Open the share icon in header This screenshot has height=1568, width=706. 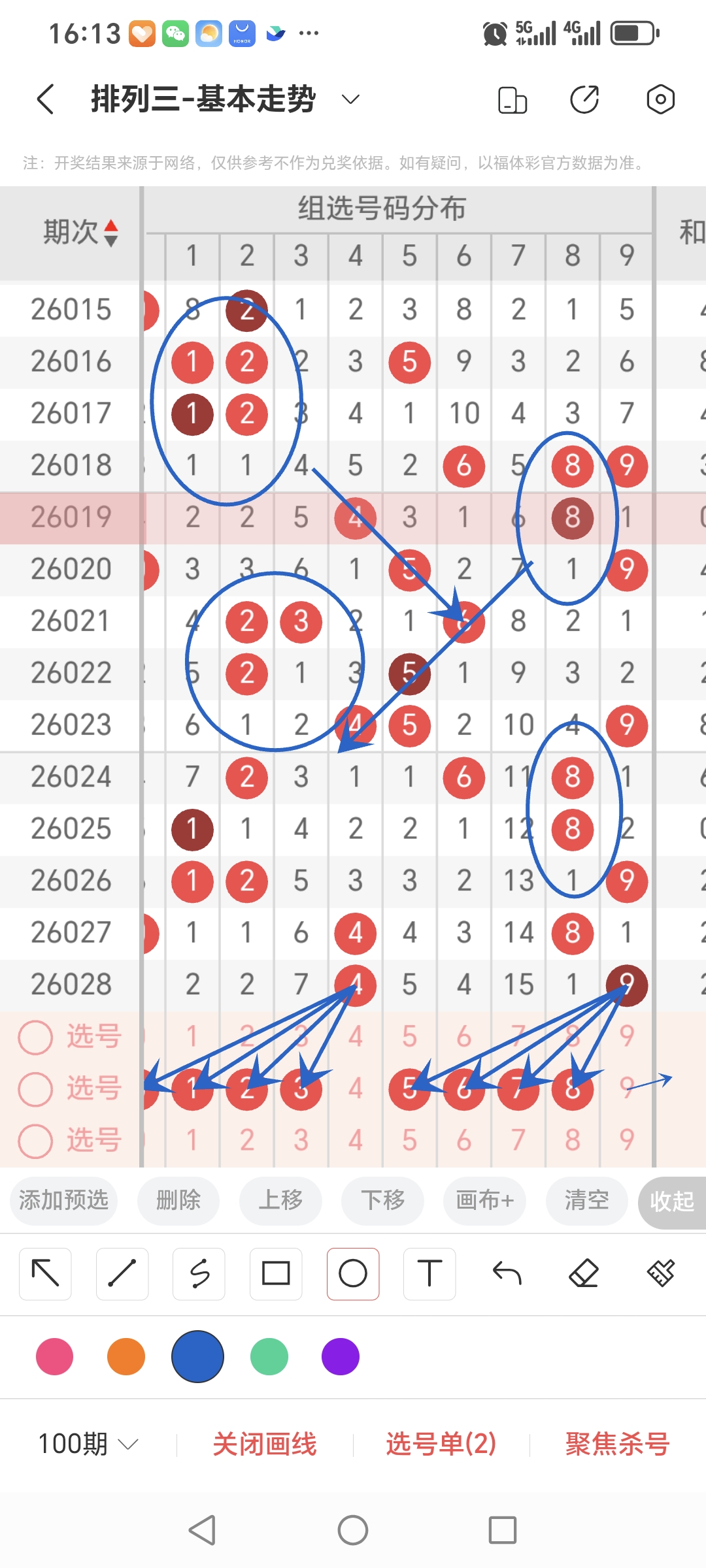pos(584,99)
